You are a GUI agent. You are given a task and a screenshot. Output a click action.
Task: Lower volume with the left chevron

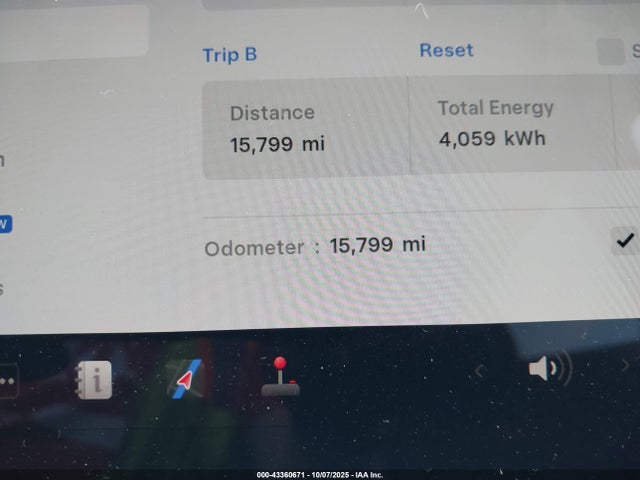coord(479,371)
